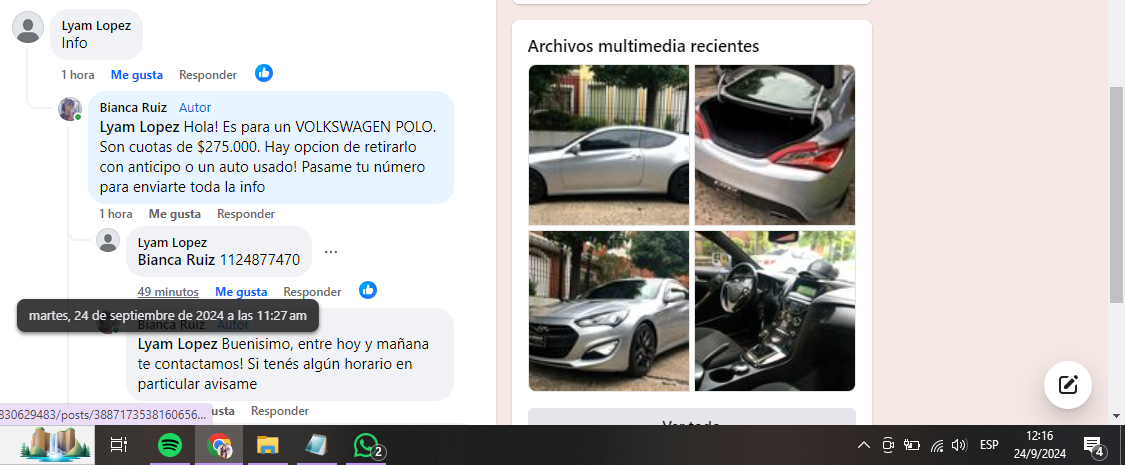Reply to Lyam Lopez's phone number comment

[x=312, y=292]
